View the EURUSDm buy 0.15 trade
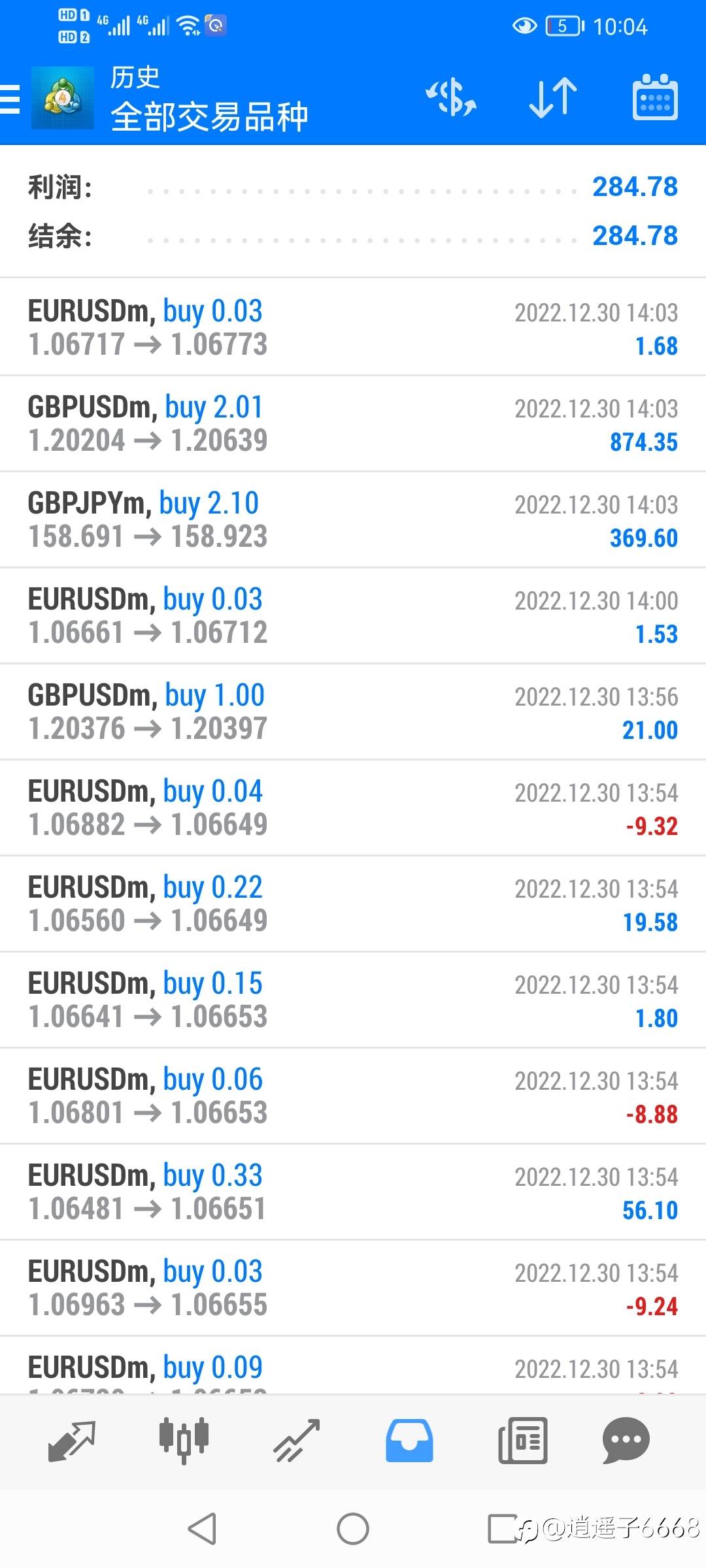The width and height of the screenshot is (706, 1568). pyautogui.click(x=353, y=1000)
